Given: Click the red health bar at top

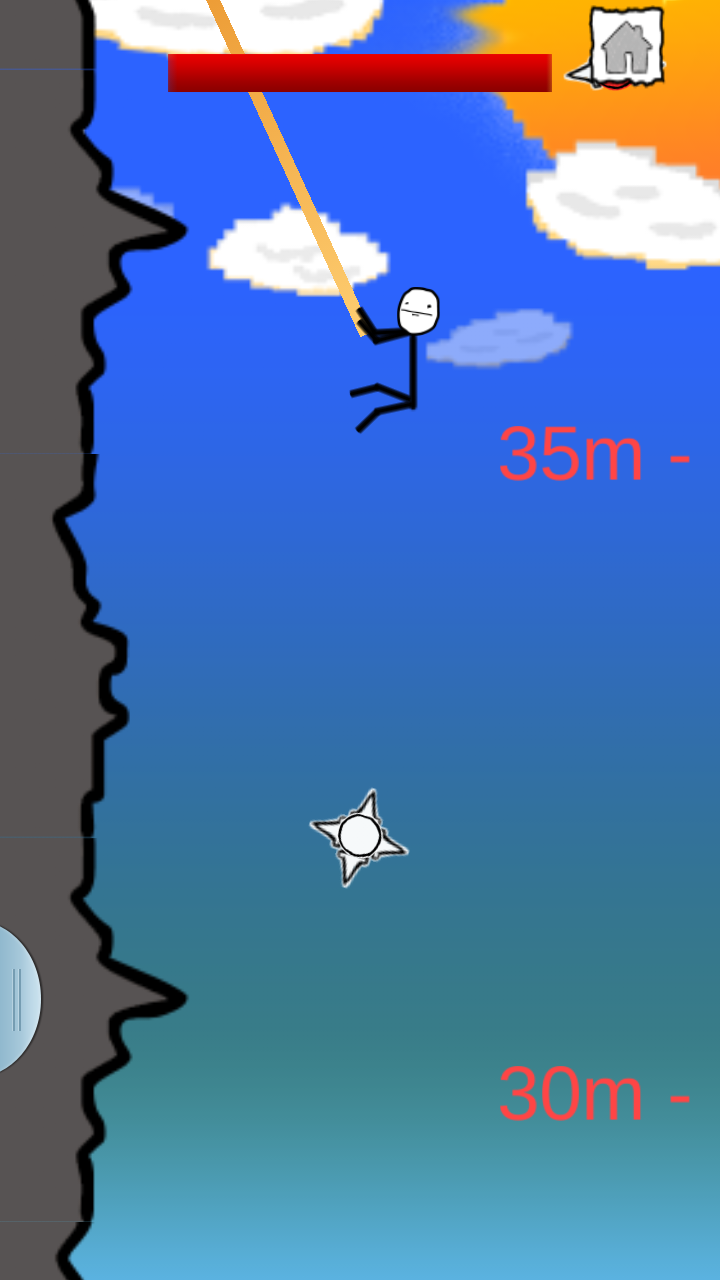Looking at the screenshot, I should pos(360,70).
